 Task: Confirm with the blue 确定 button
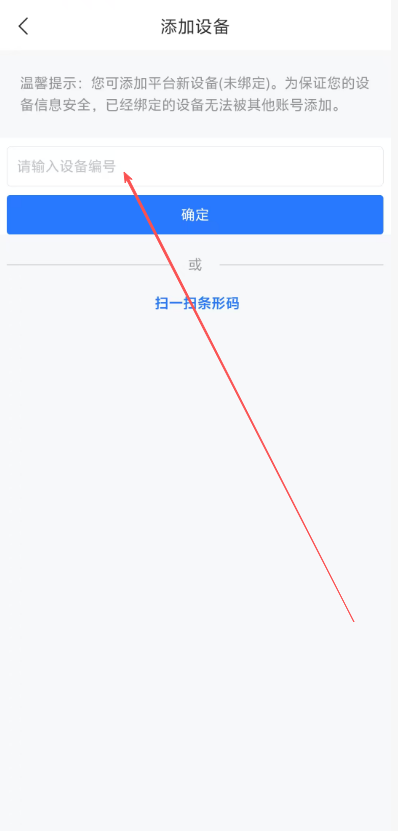[195, 215]
